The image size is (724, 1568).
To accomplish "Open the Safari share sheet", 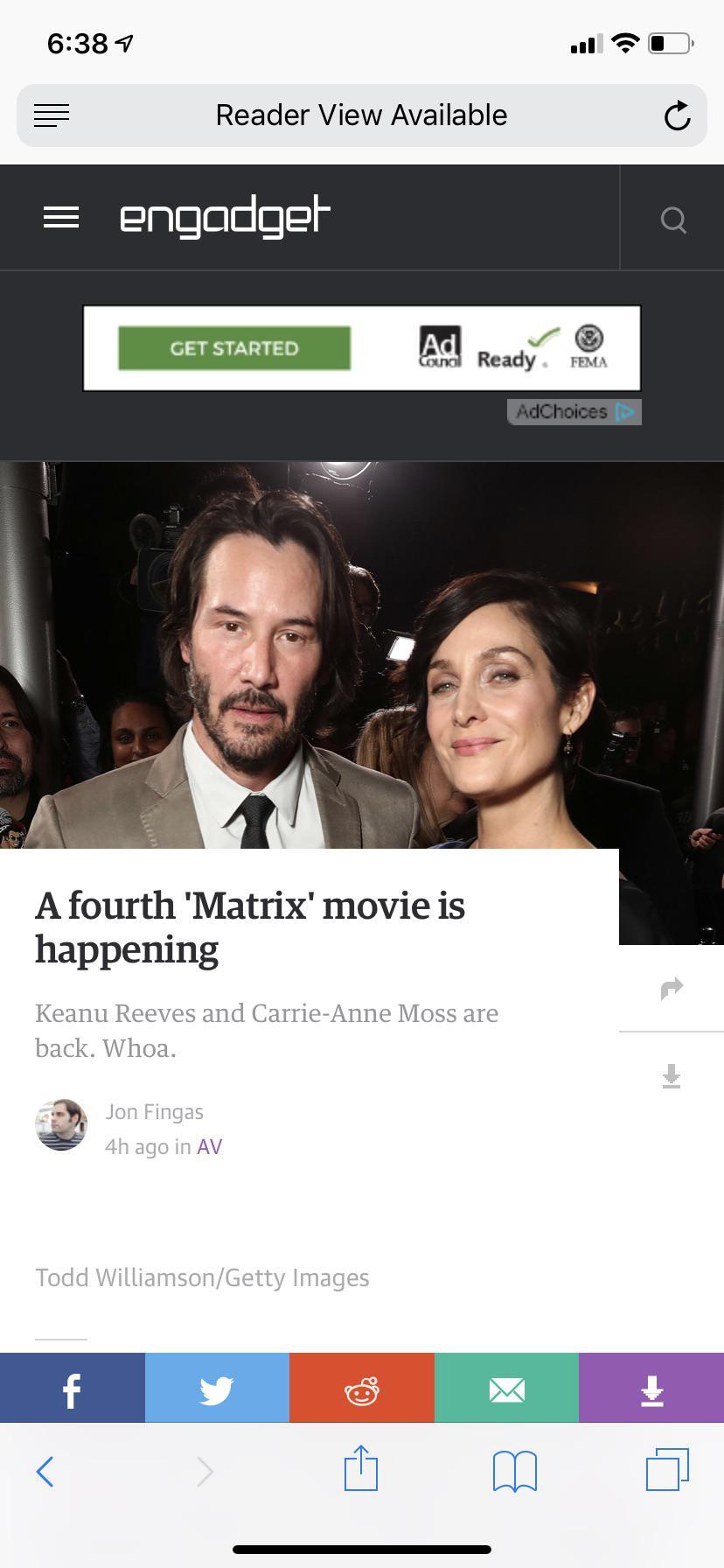I will point(361,1470).
